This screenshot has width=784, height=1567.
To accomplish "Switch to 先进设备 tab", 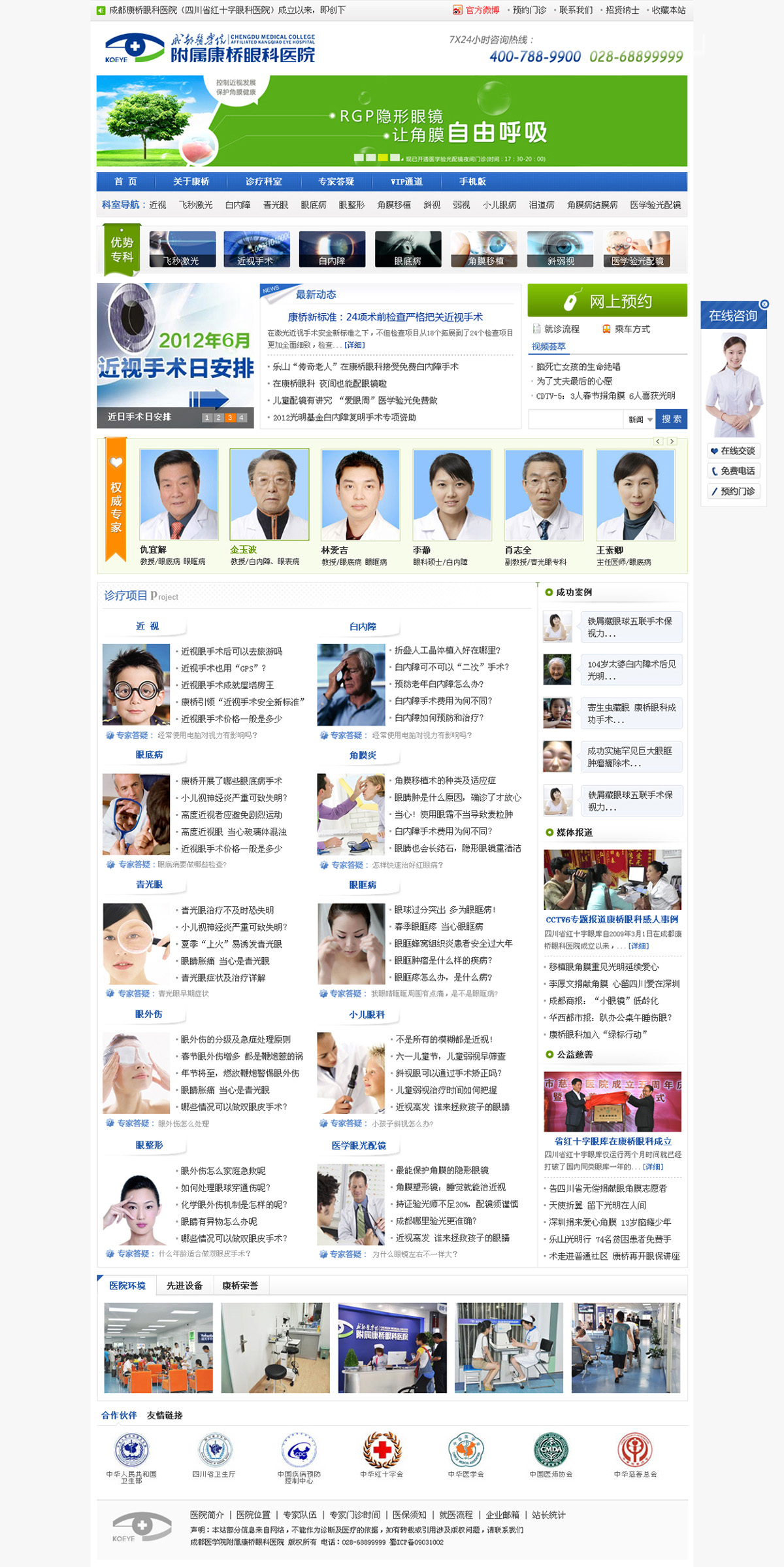I will click(184, 1285).
